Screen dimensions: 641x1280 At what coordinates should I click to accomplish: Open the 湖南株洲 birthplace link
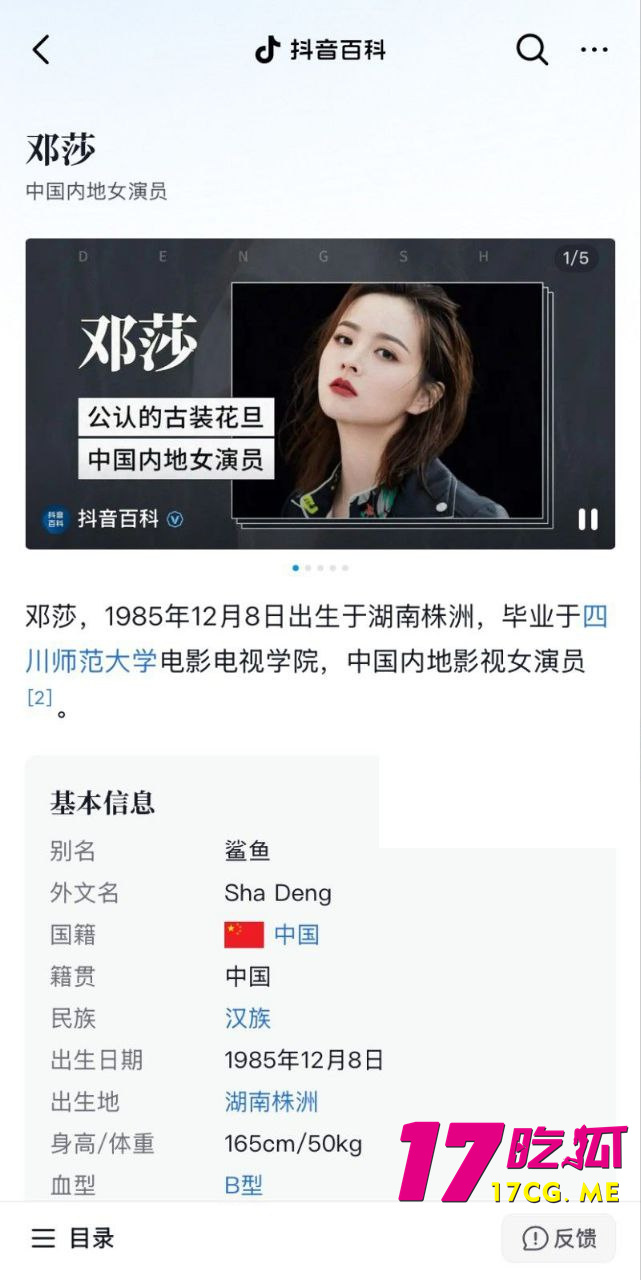click(271, 1102)
